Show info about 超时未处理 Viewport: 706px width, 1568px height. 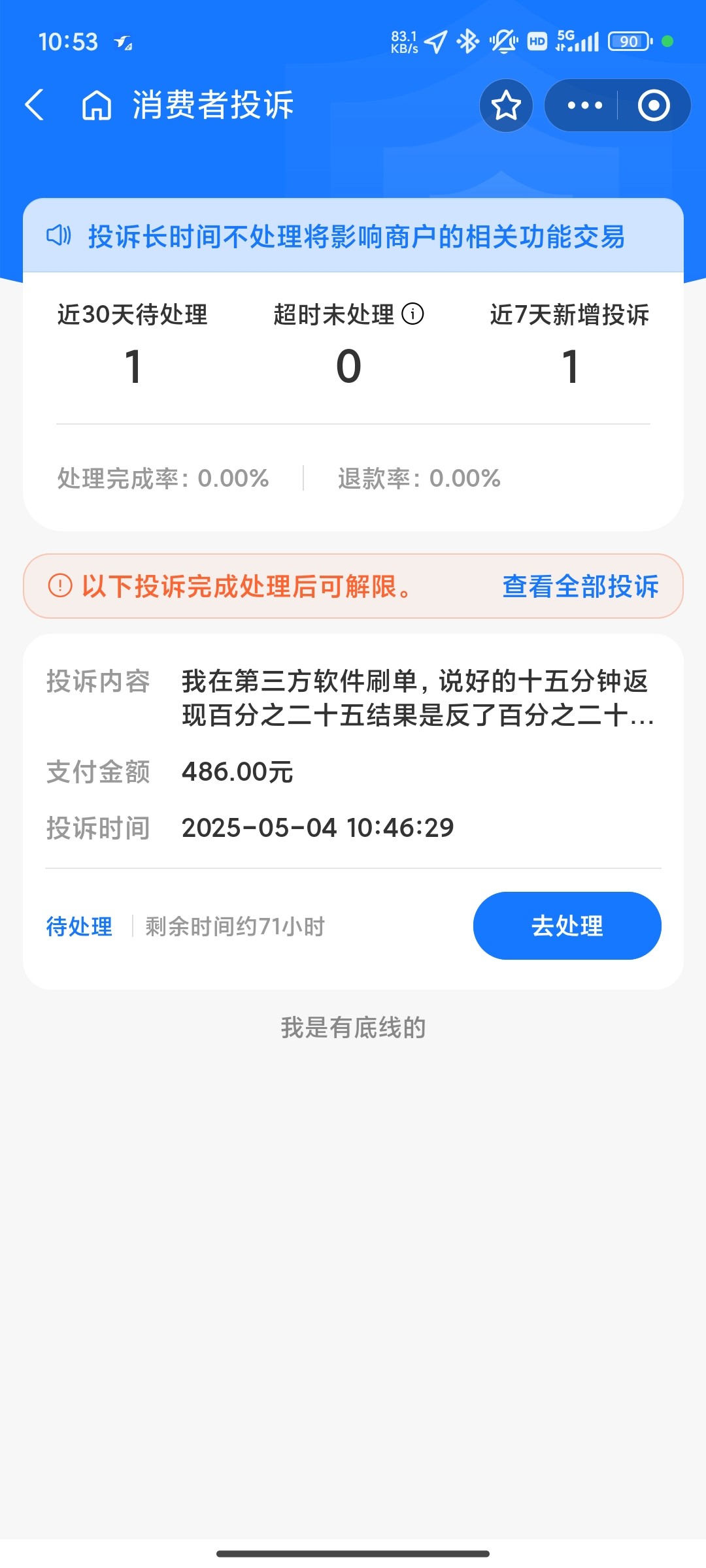click(412, 314)
